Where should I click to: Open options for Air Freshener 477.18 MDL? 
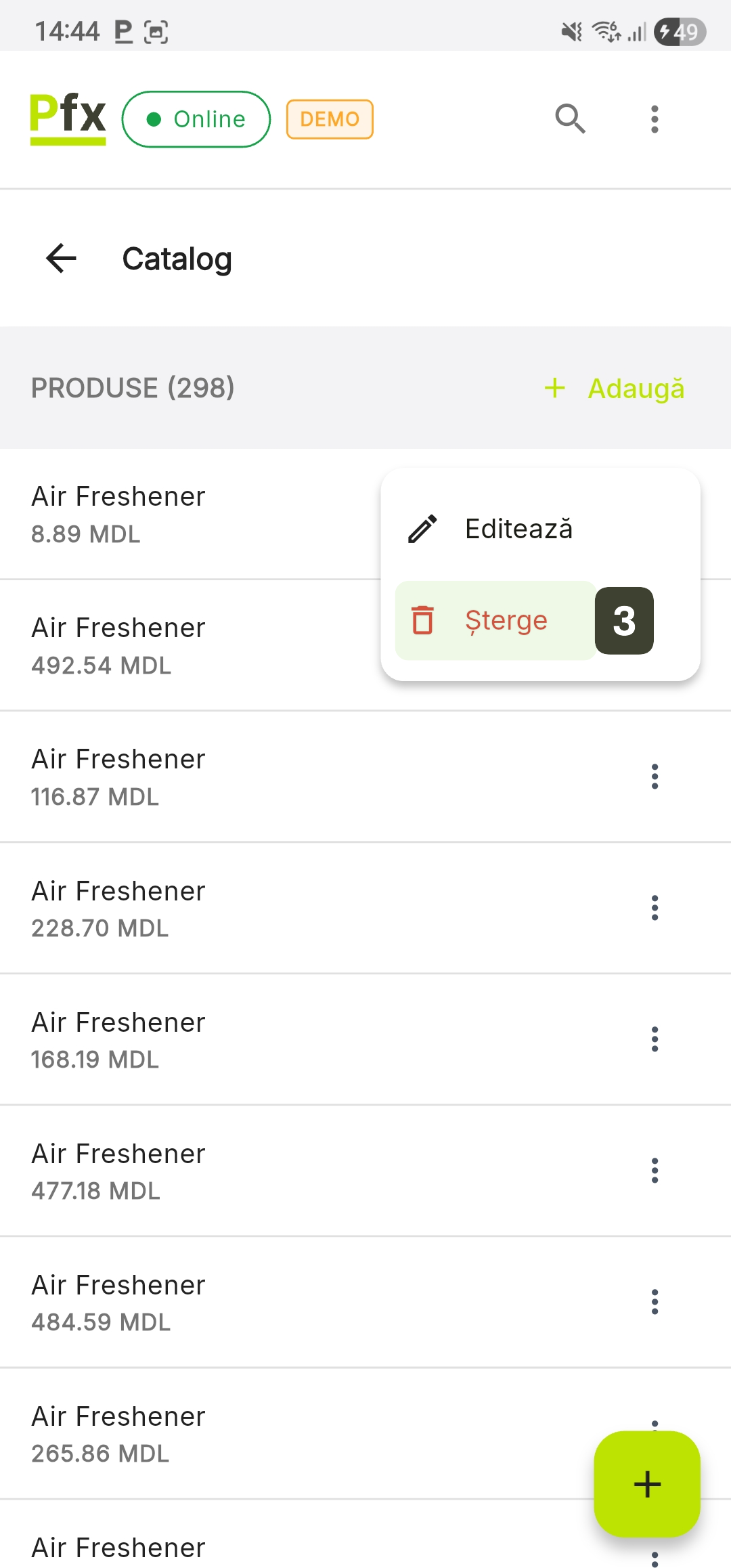point(654,1171)
